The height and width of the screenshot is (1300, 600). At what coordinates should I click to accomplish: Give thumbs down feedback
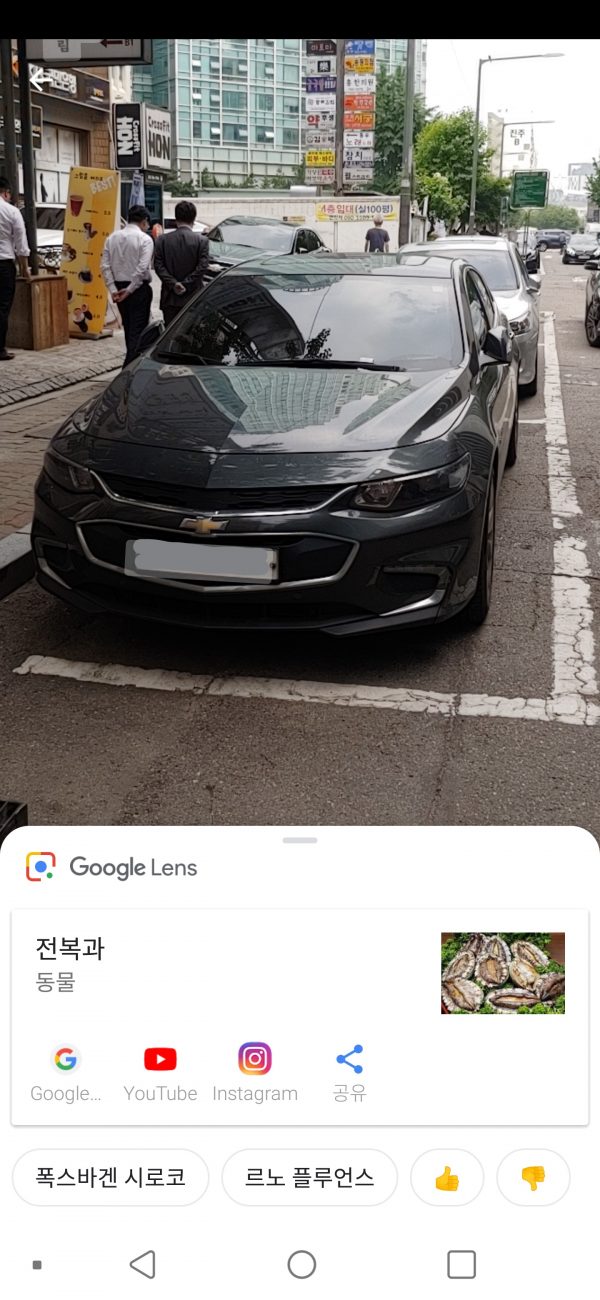click(x=533, y=1178)
